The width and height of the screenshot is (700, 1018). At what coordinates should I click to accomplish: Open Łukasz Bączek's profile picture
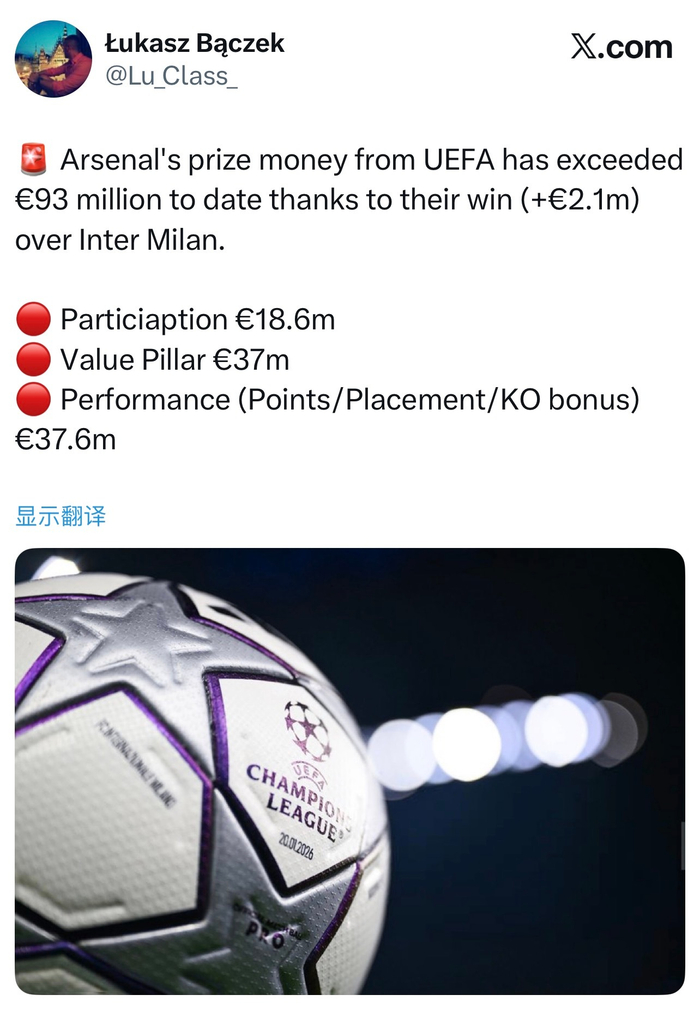pyautogui.click(x=53, y=59)
